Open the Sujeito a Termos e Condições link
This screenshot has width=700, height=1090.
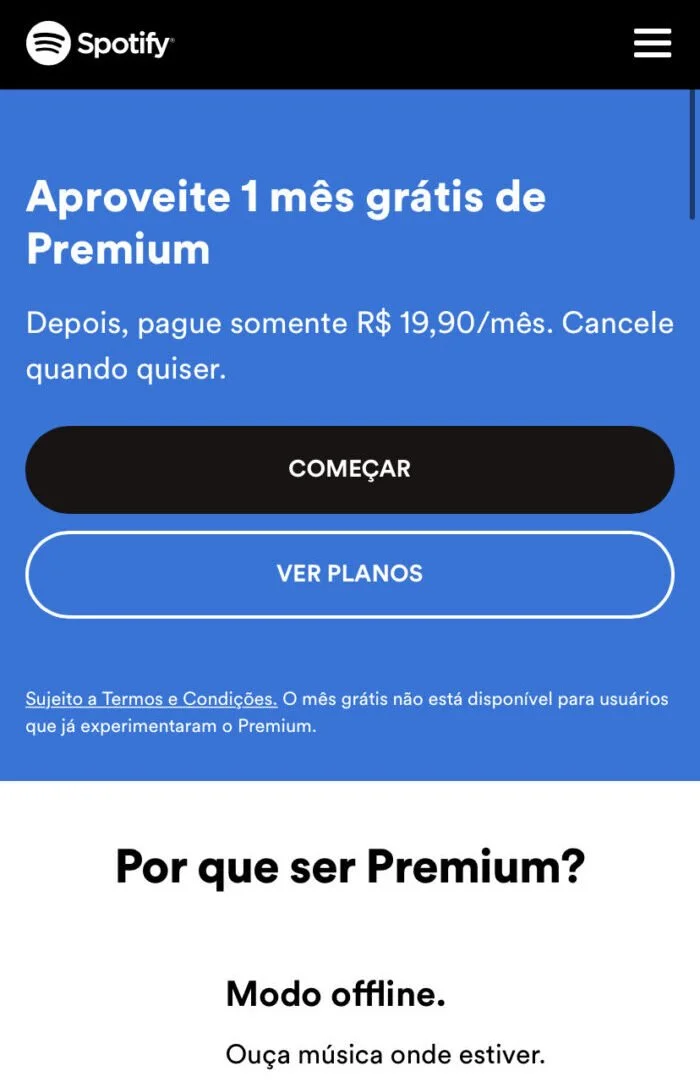[151, 699]
